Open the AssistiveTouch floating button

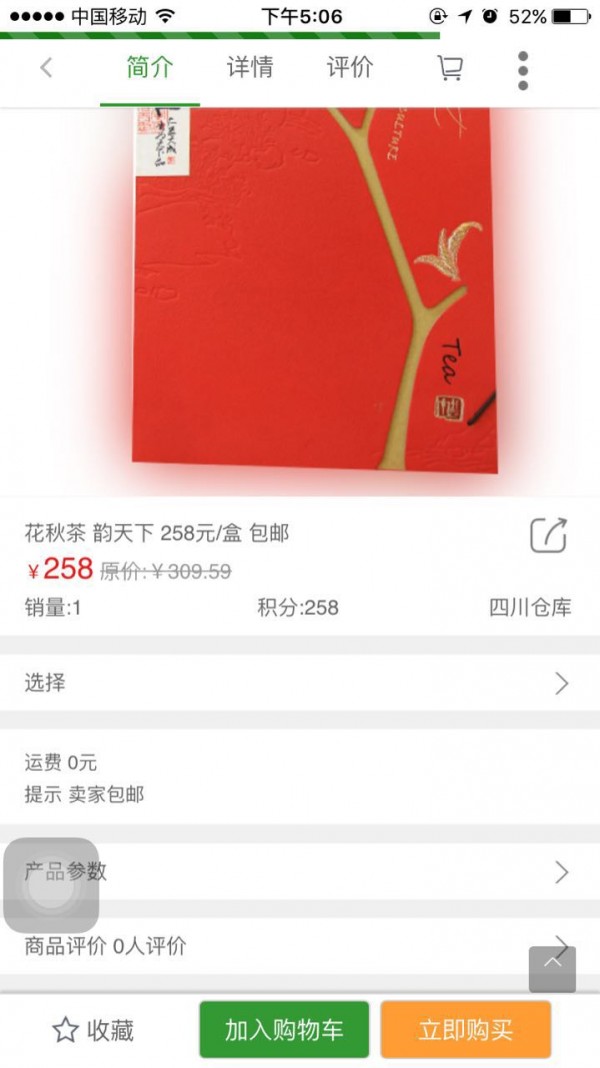(51, 885)
